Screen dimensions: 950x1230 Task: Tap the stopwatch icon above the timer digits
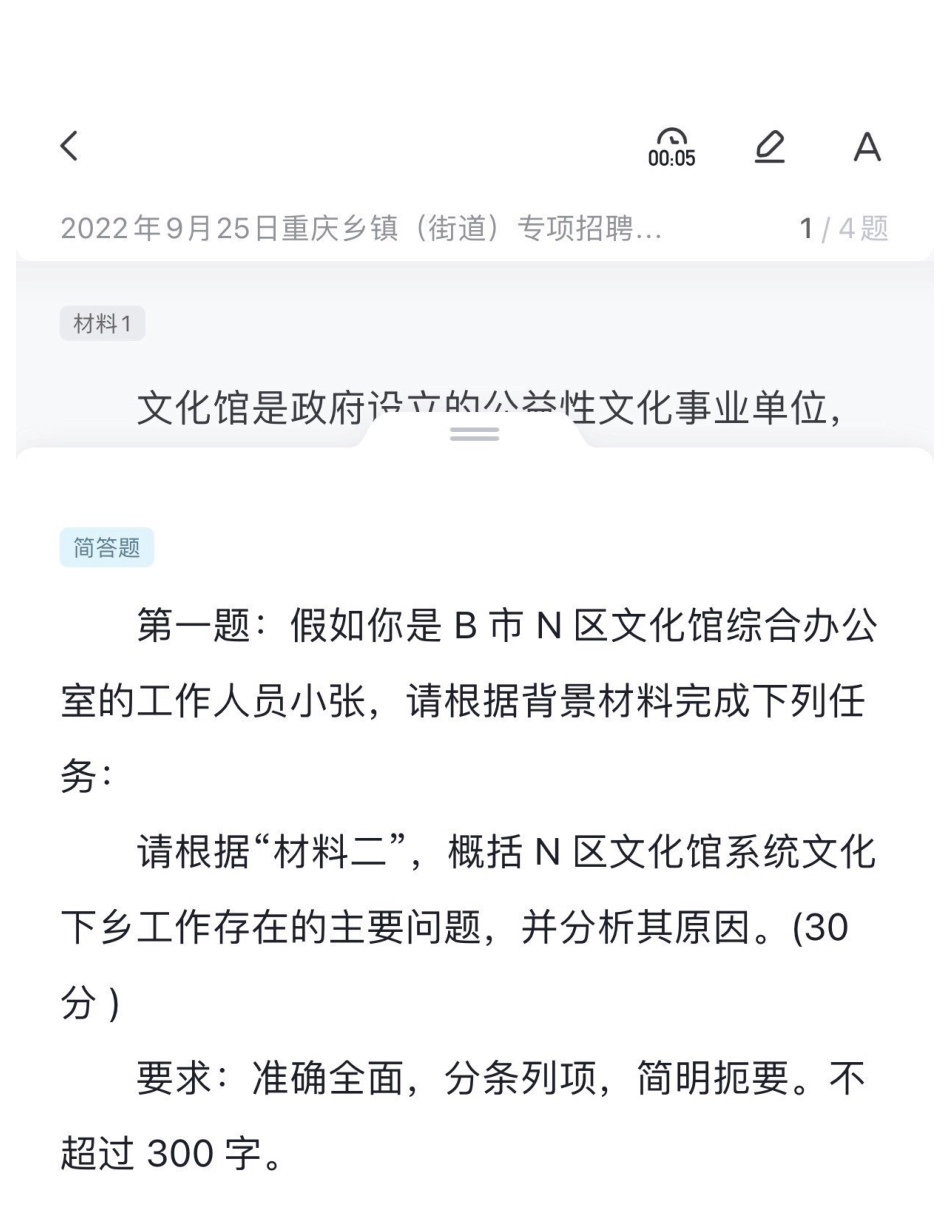(672, 138)
